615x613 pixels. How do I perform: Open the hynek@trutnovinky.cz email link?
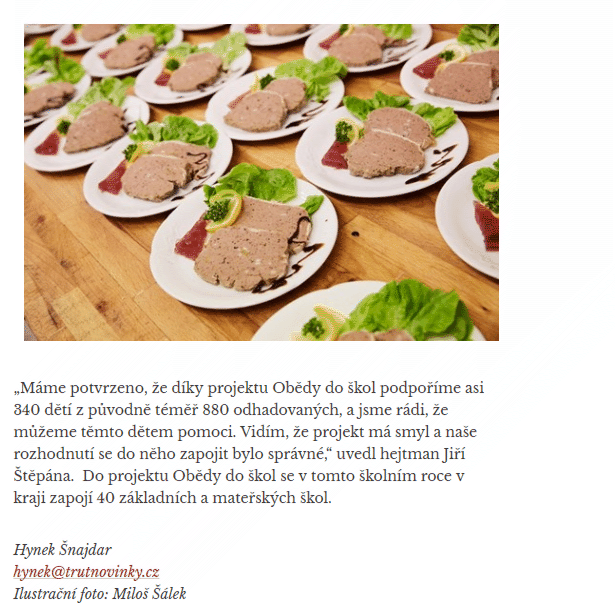[x=86, y=572]
